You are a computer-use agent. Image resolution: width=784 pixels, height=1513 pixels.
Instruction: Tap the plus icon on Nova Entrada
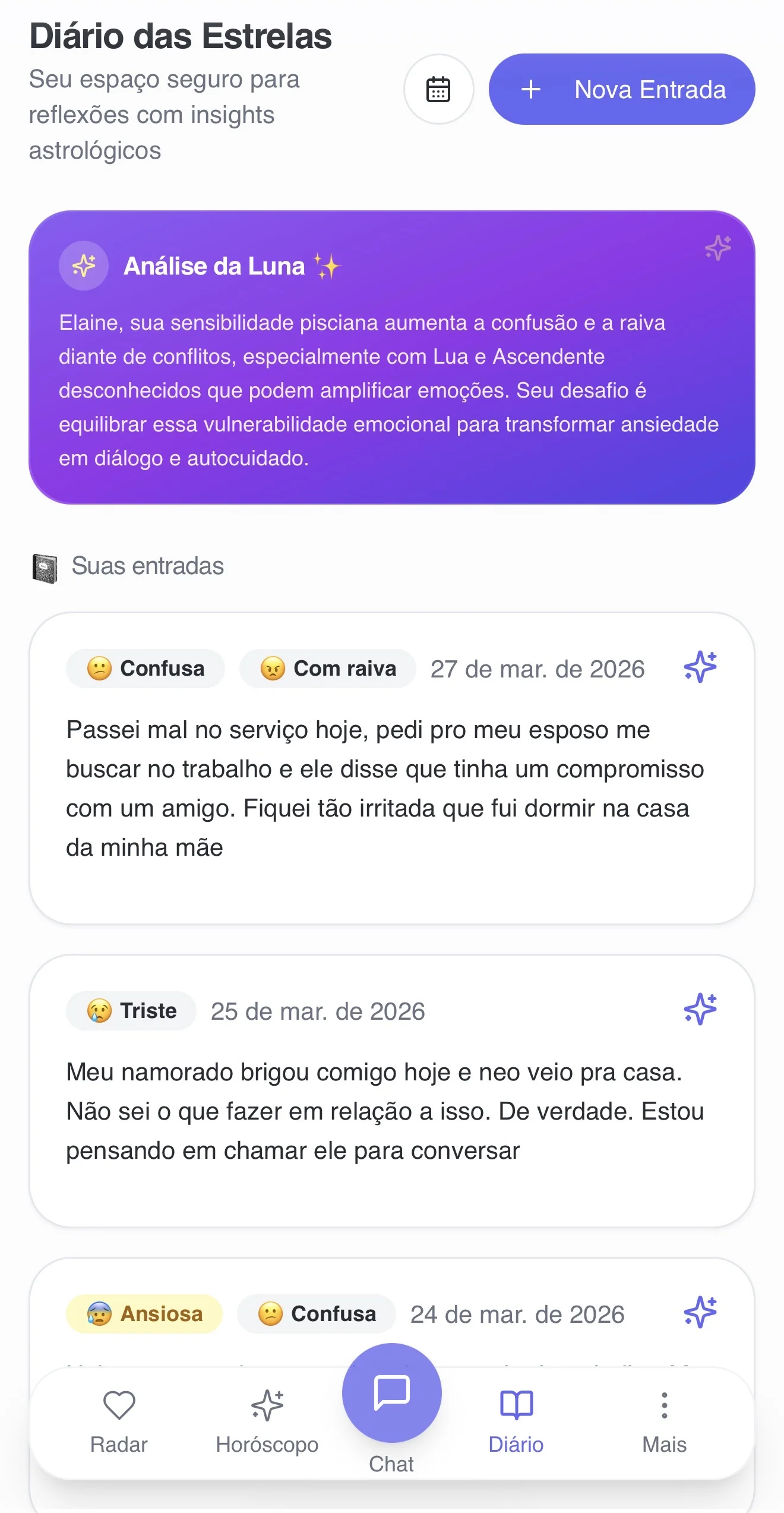(x=531, y=90)
